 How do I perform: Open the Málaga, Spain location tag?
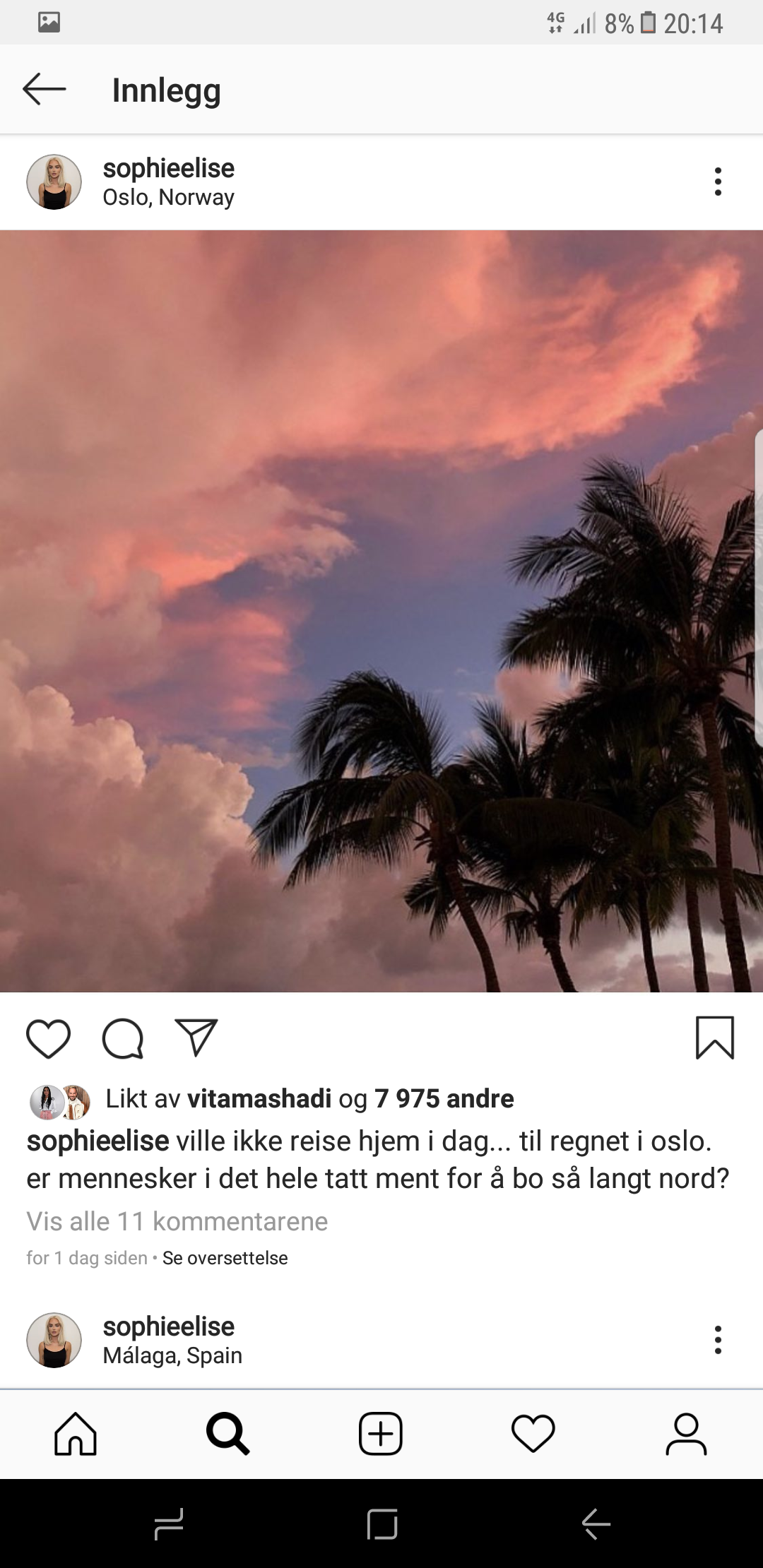tap(172, 1355)
